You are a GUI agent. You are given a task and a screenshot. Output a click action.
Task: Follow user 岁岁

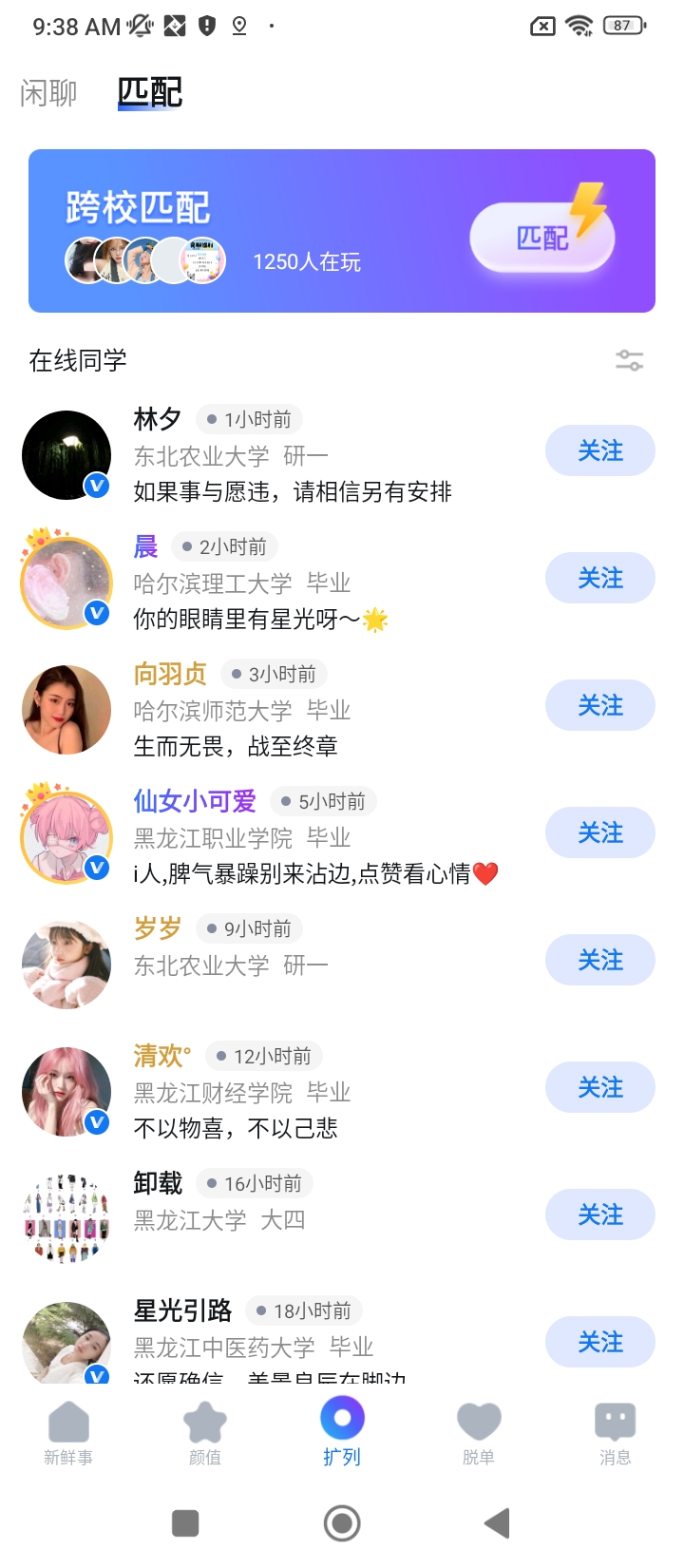(x=599, y=960)
